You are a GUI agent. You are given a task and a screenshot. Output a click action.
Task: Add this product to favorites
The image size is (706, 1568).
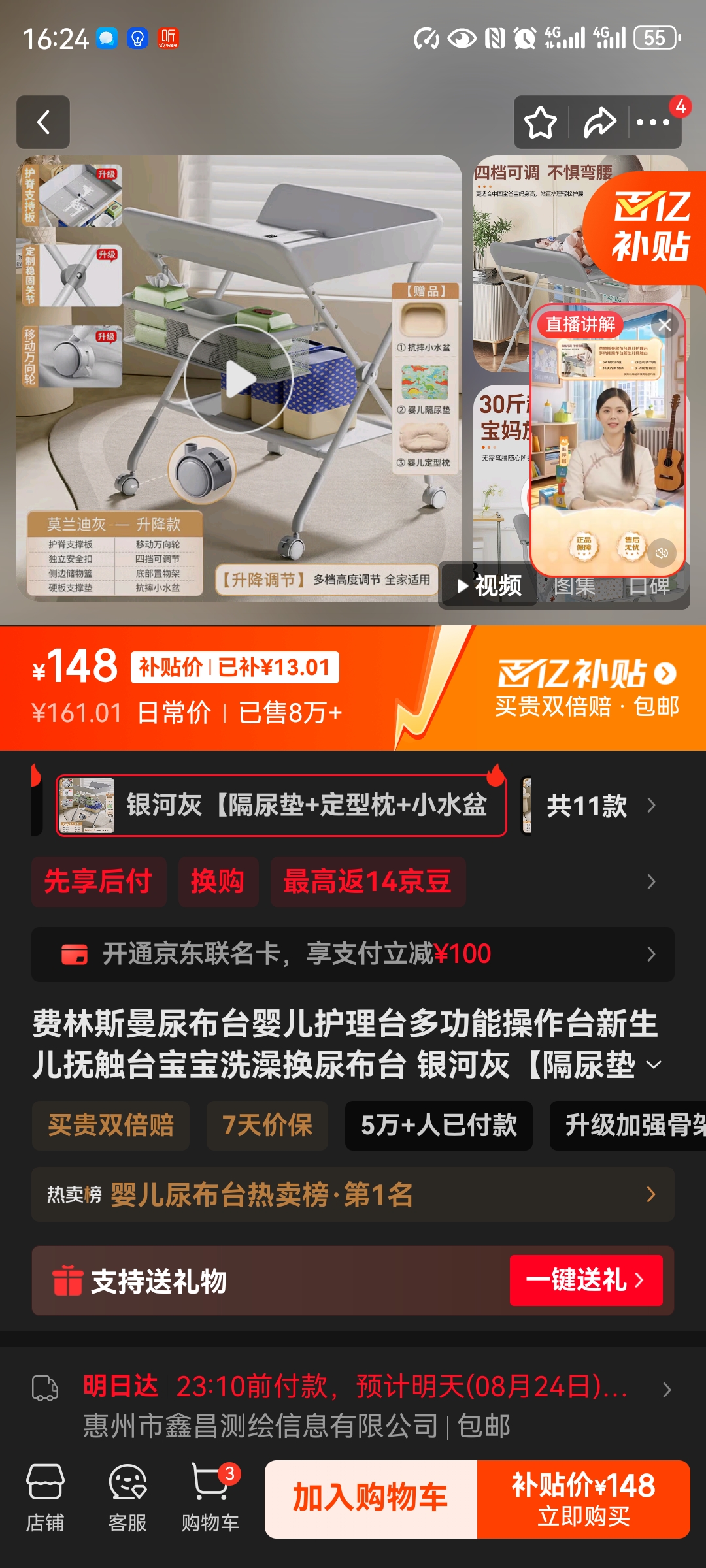tap(541, 122)
